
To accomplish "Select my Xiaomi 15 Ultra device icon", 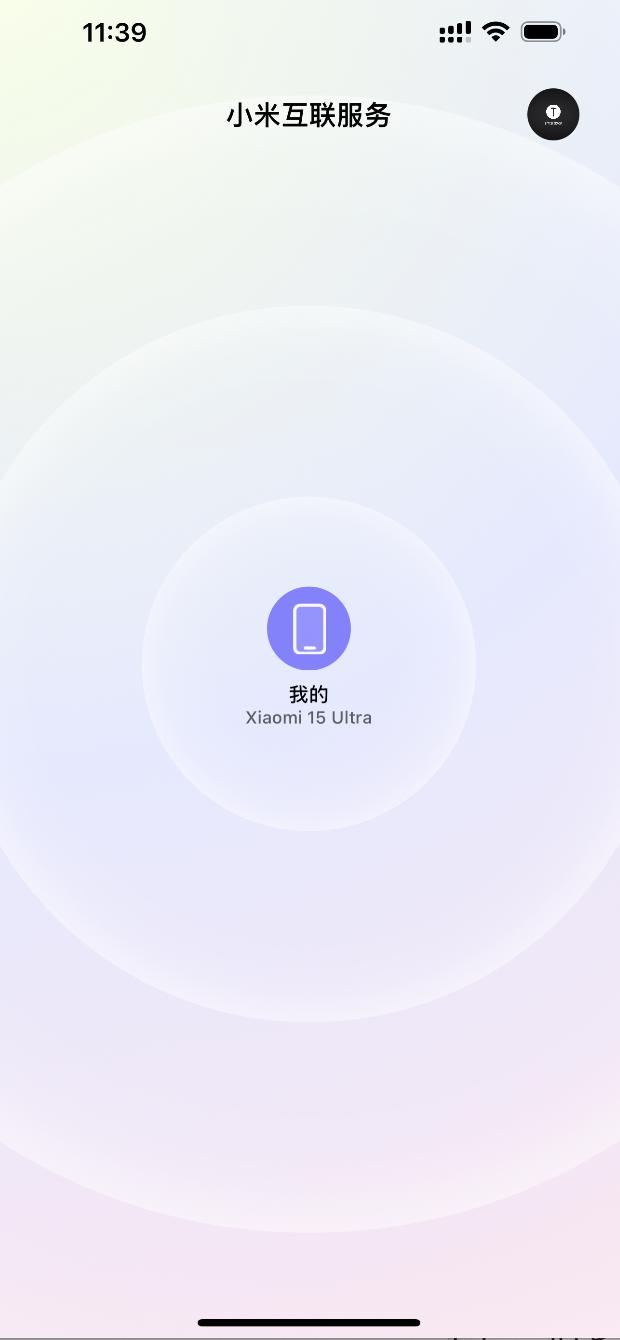I will (x=309, y=628).
